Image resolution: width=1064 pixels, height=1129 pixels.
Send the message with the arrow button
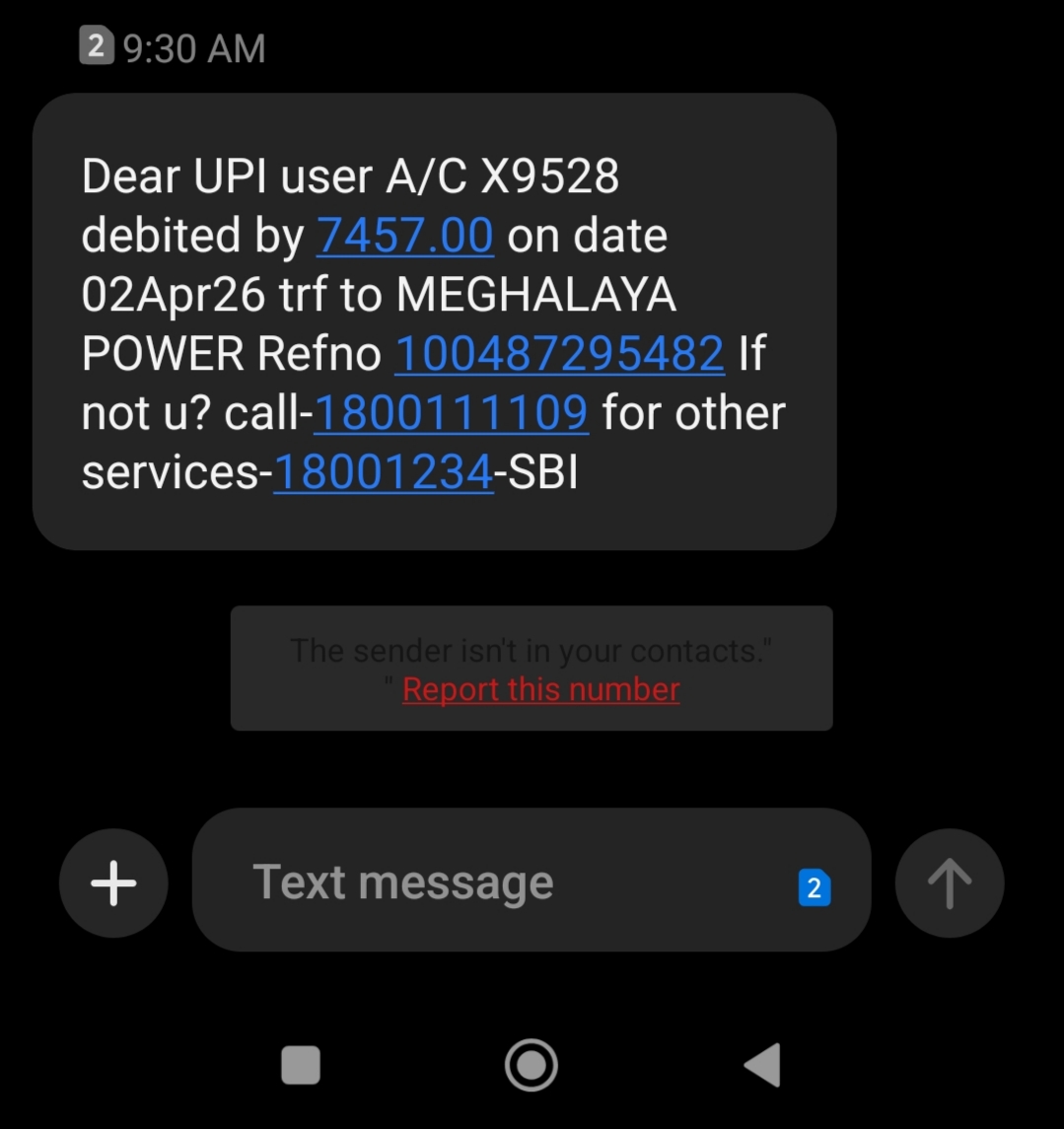(949, 882)
